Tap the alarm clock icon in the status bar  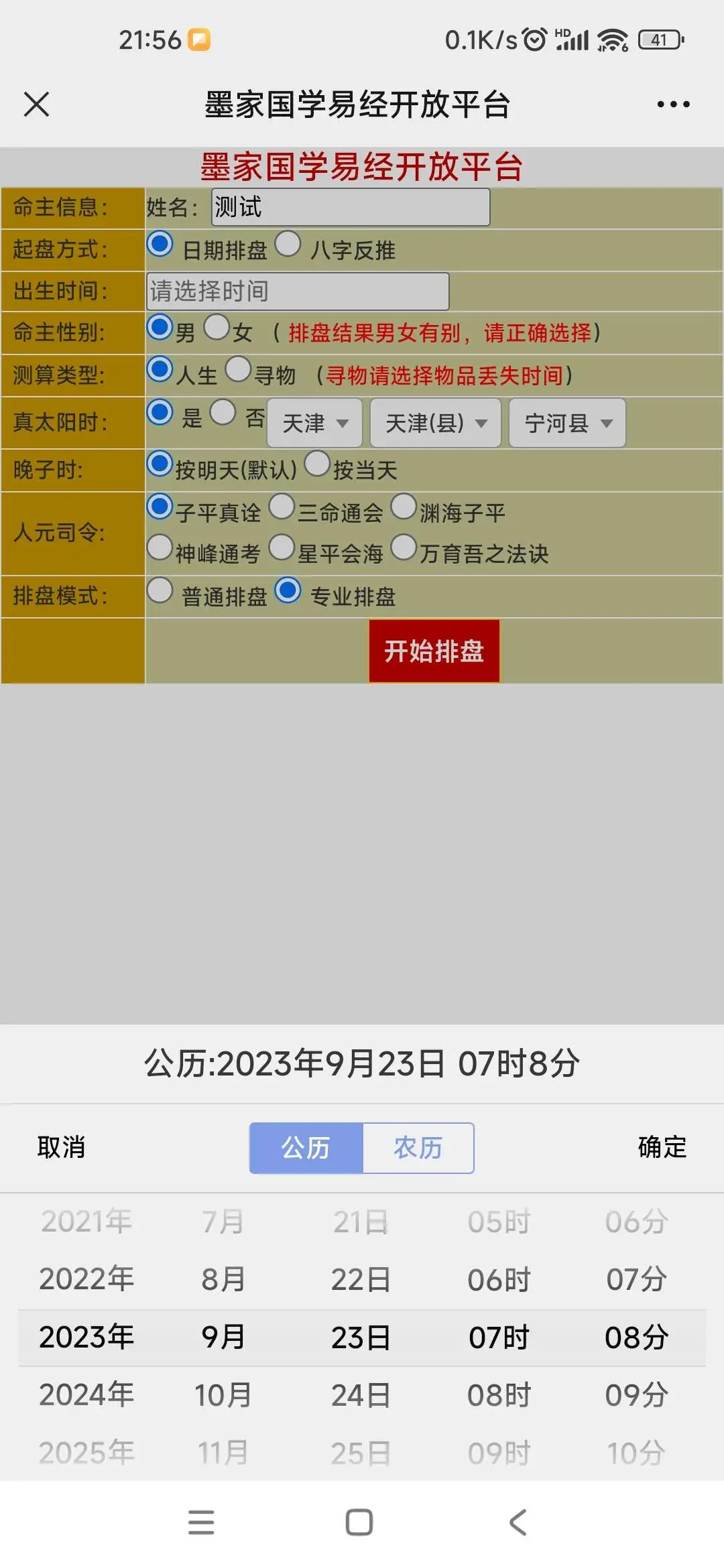pyautogui.click(x=533, y=39)
